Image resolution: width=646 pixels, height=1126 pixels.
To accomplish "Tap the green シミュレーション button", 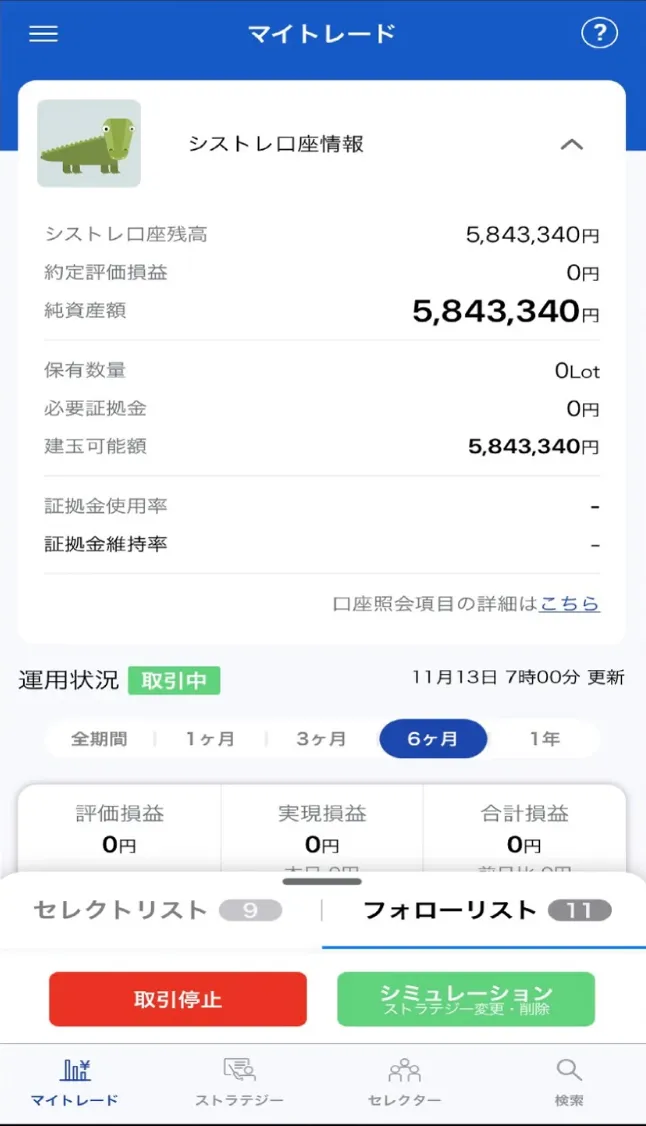I will 466,999.
